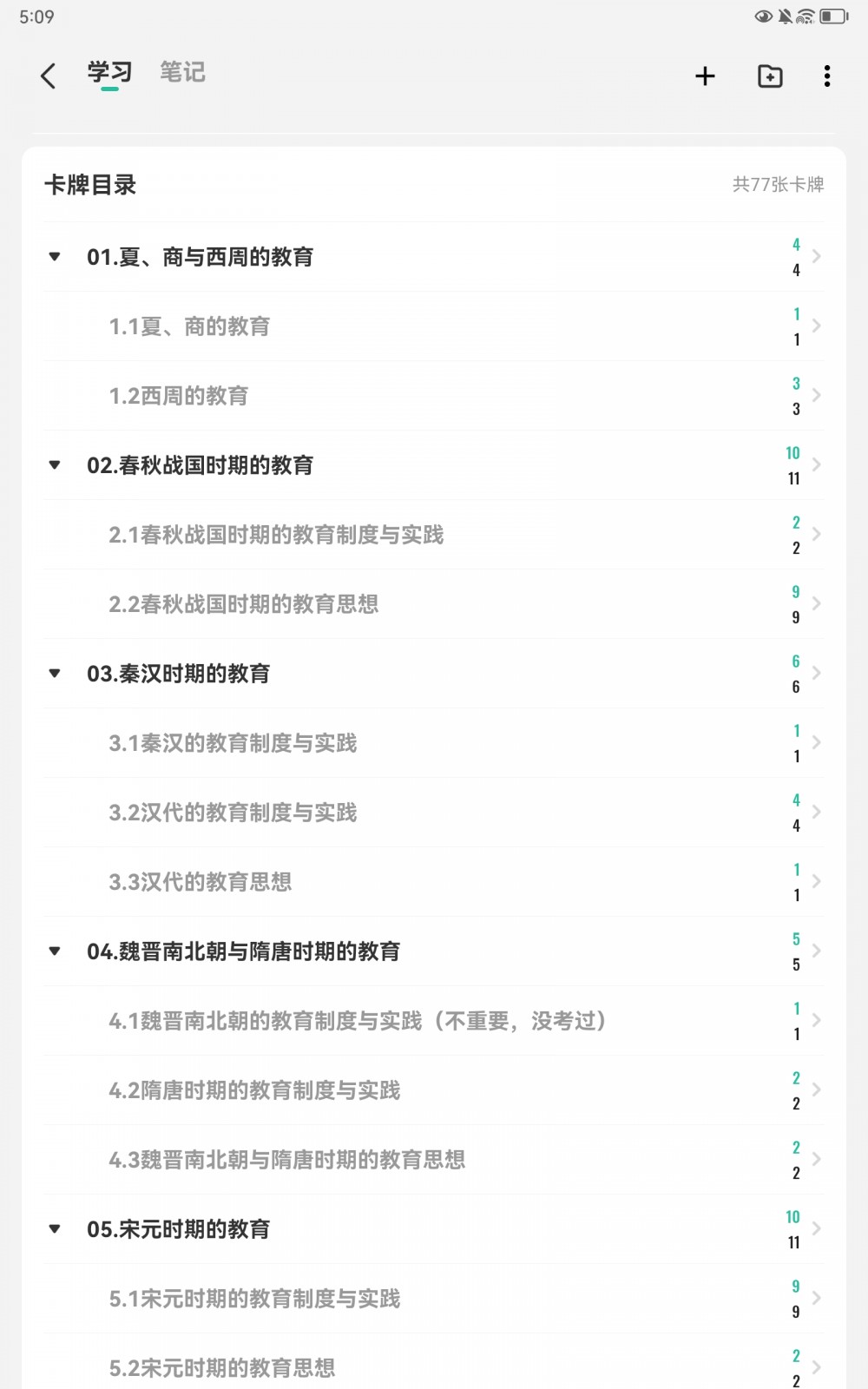The image size is (868, 1389).
Task: Collapse the 04.魏晋南北朝与隋唐时期的教育 chapter arrow
Action: (x=55, y=951)
